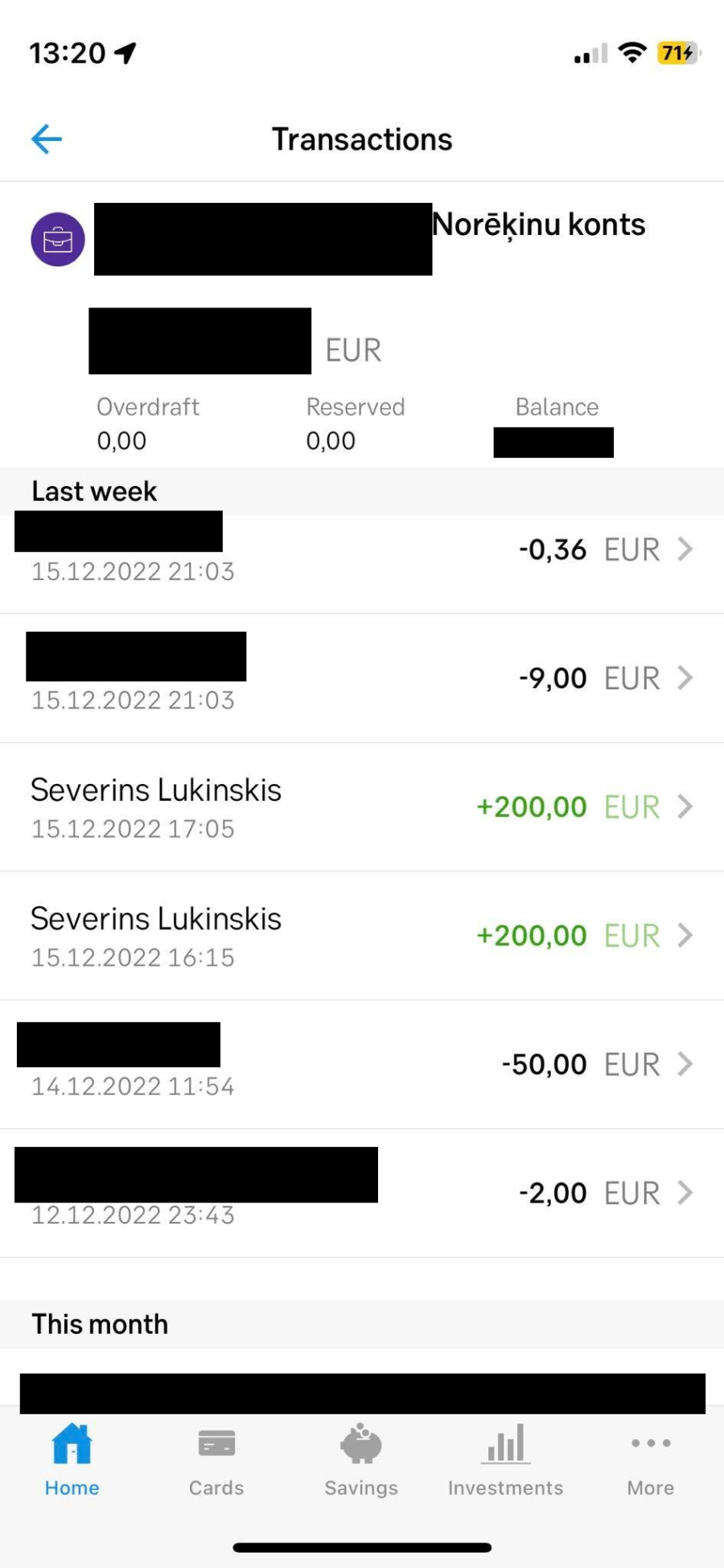
Task: Switch to the Cards tab
Action: tap(216, 1460)
